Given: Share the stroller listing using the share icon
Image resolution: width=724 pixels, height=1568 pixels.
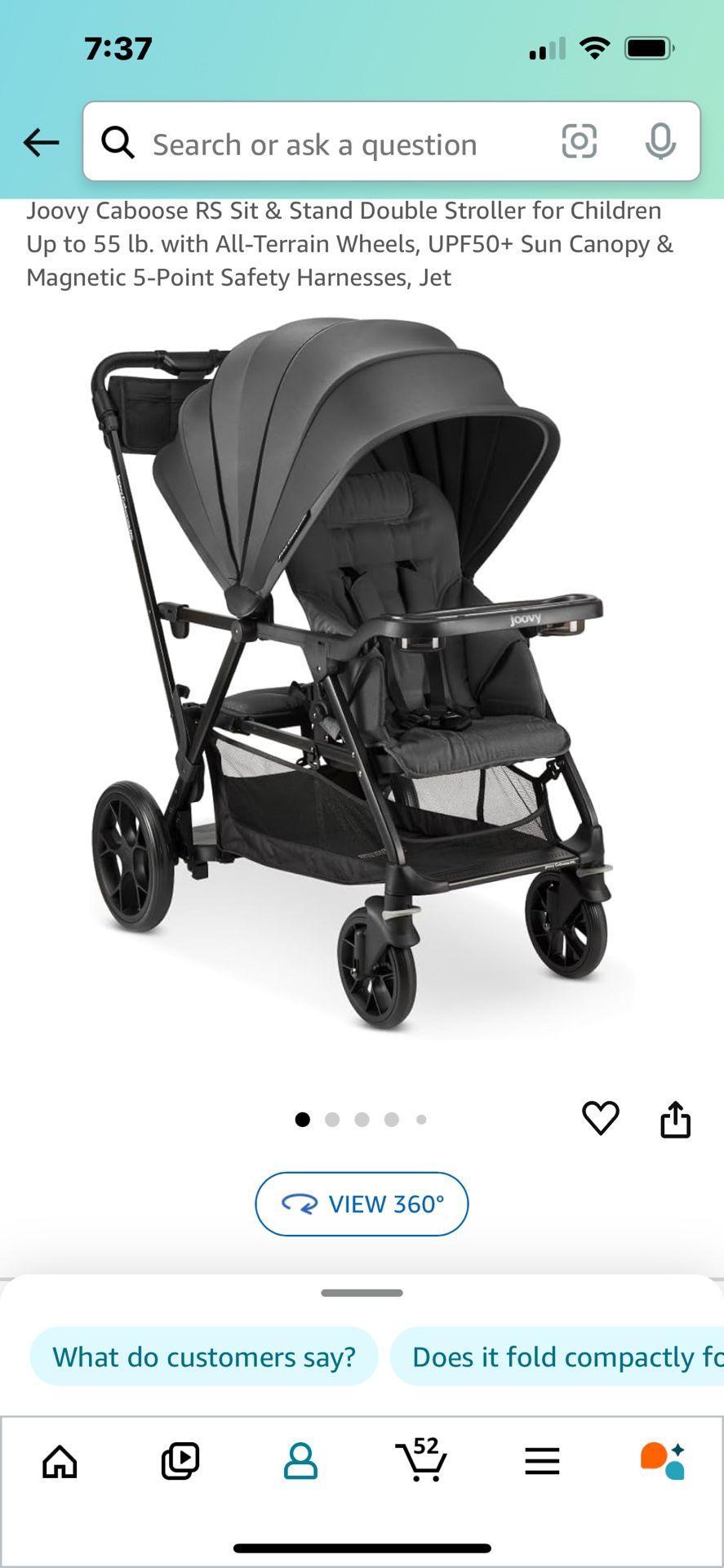Looking at the screenshot, I should click(677, 1120).
